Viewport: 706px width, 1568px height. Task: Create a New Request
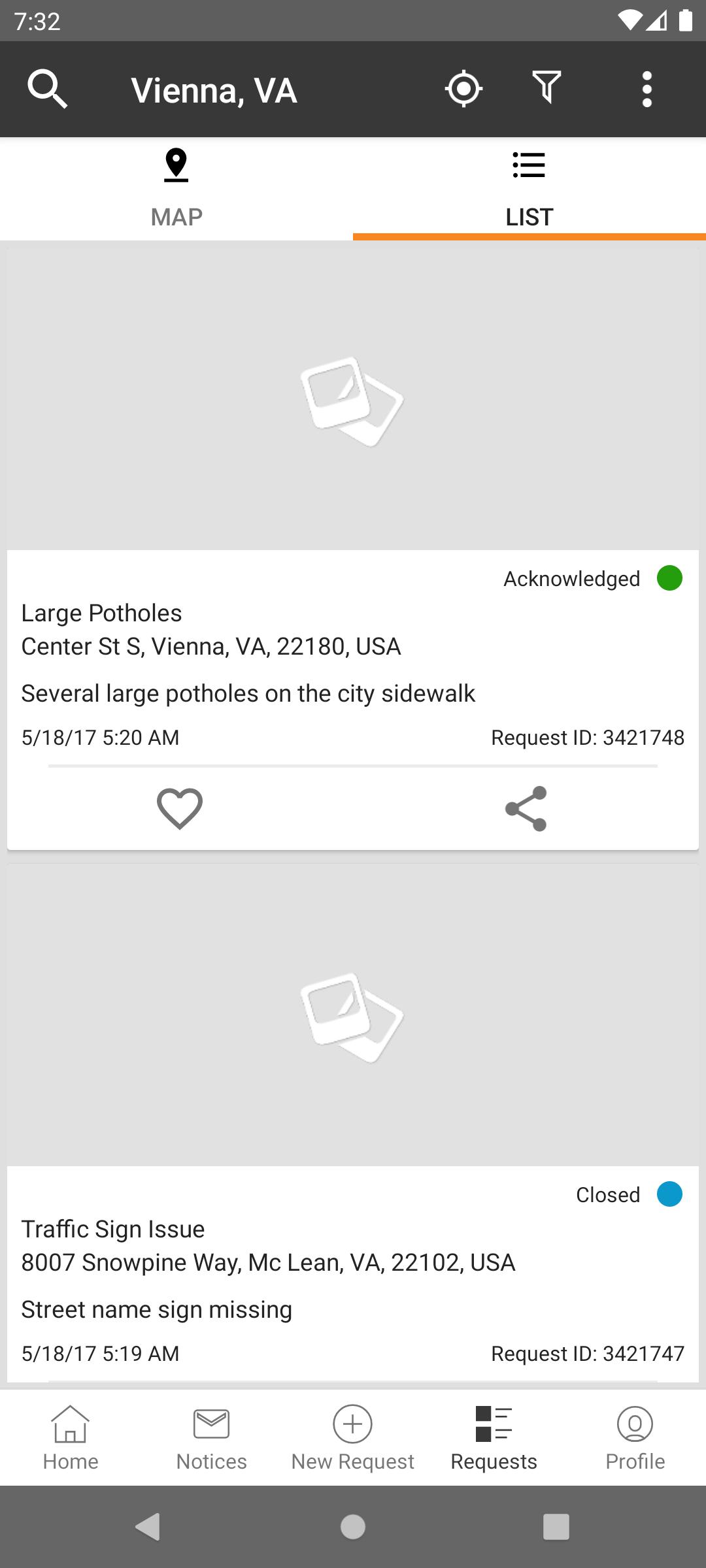click(x=353, y=1437)
